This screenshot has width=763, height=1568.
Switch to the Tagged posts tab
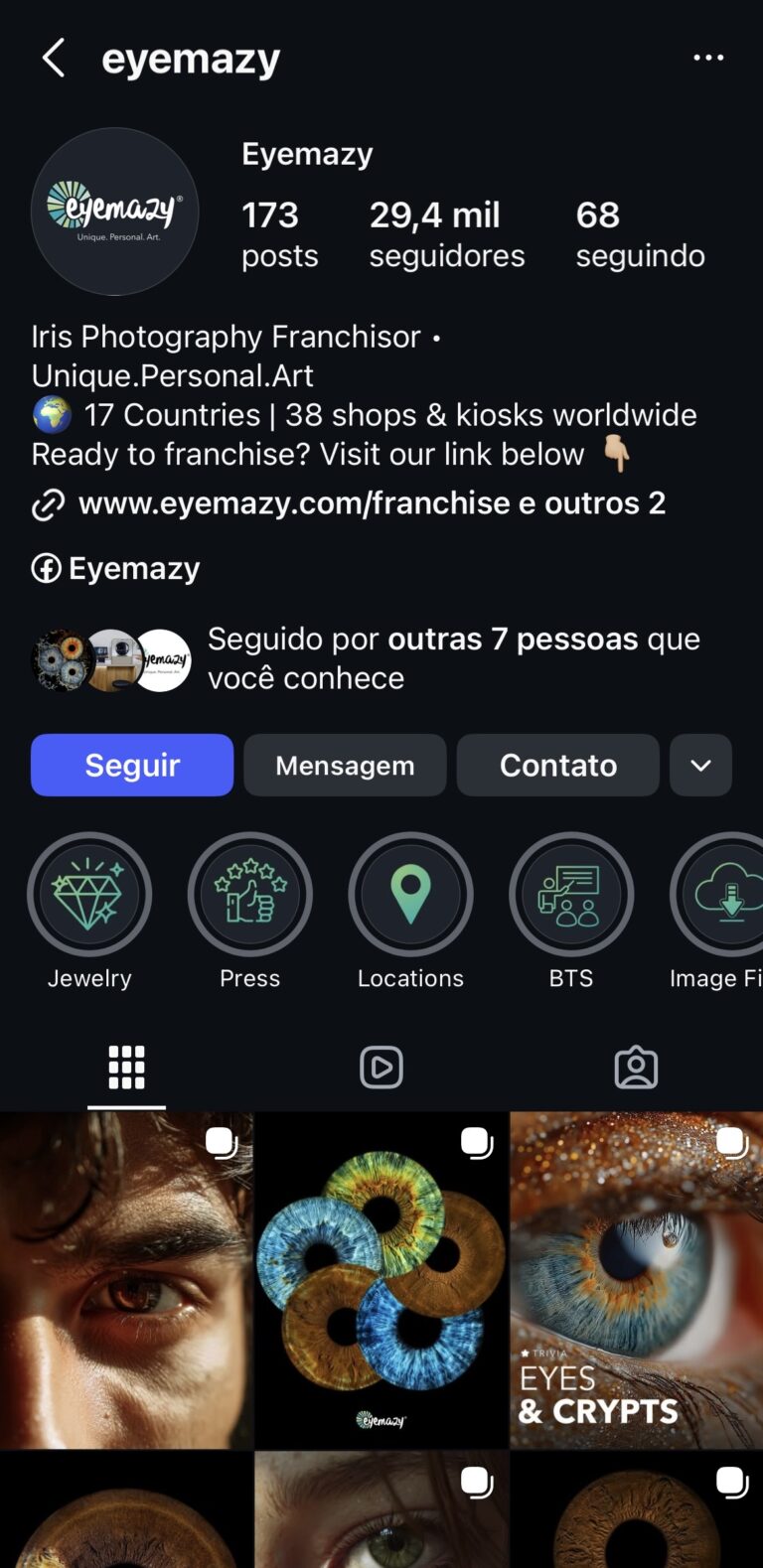click(636, 1067)
